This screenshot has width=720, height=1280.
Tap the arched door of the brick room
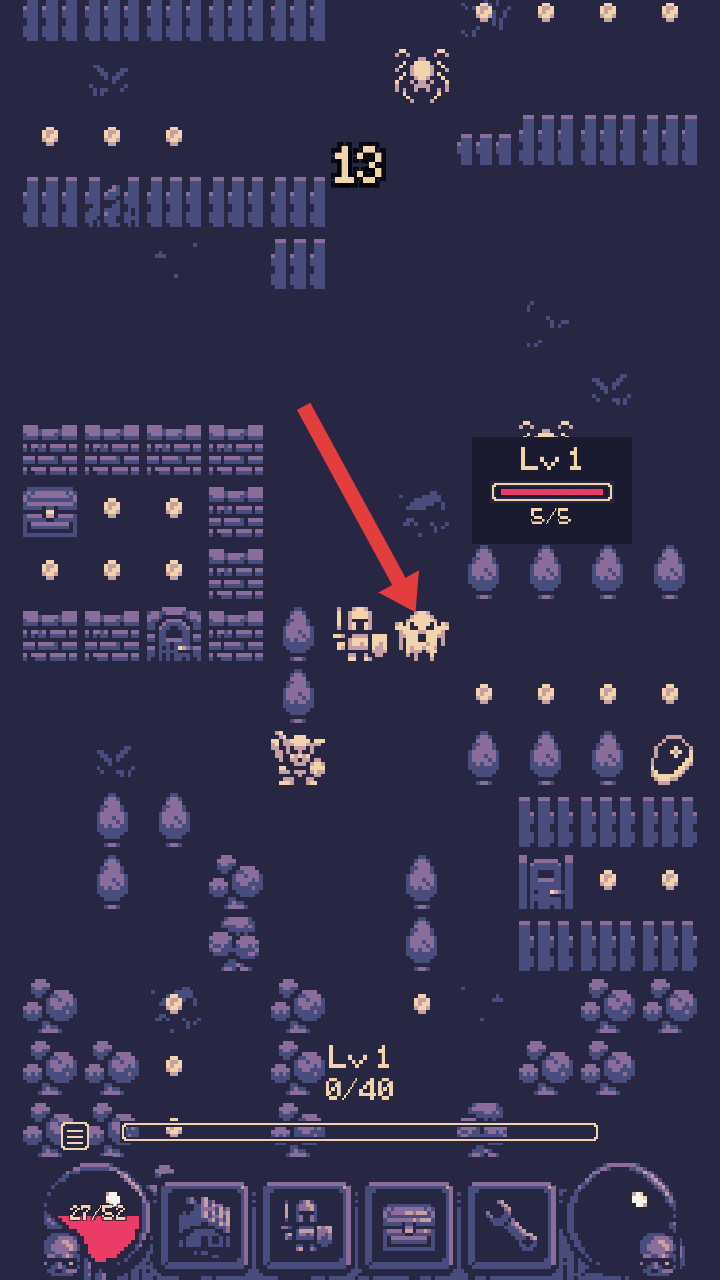pos(174,635)
